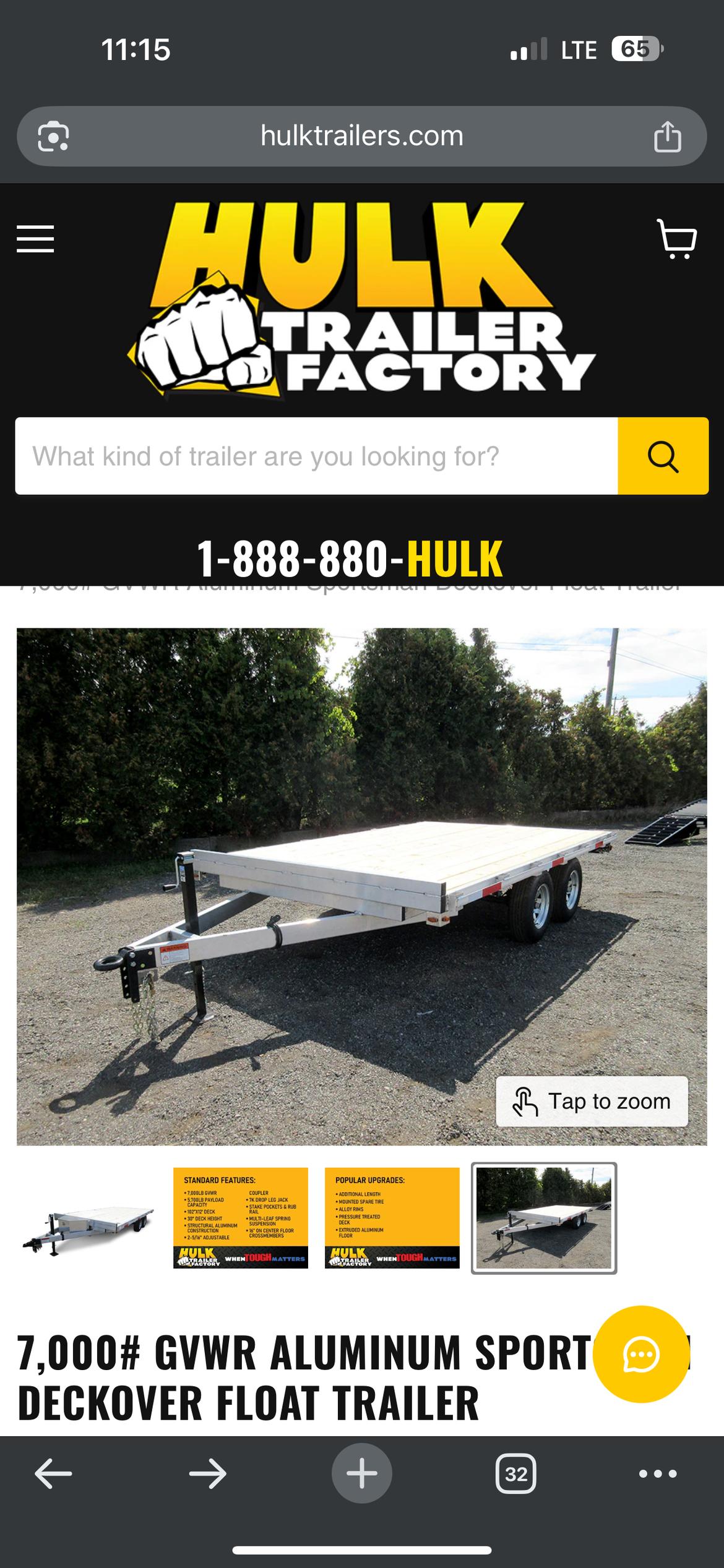The width and height of the screenshot is (724, 1568).
Task: Open the yellow chat bubble
Action: (641, 1355)
